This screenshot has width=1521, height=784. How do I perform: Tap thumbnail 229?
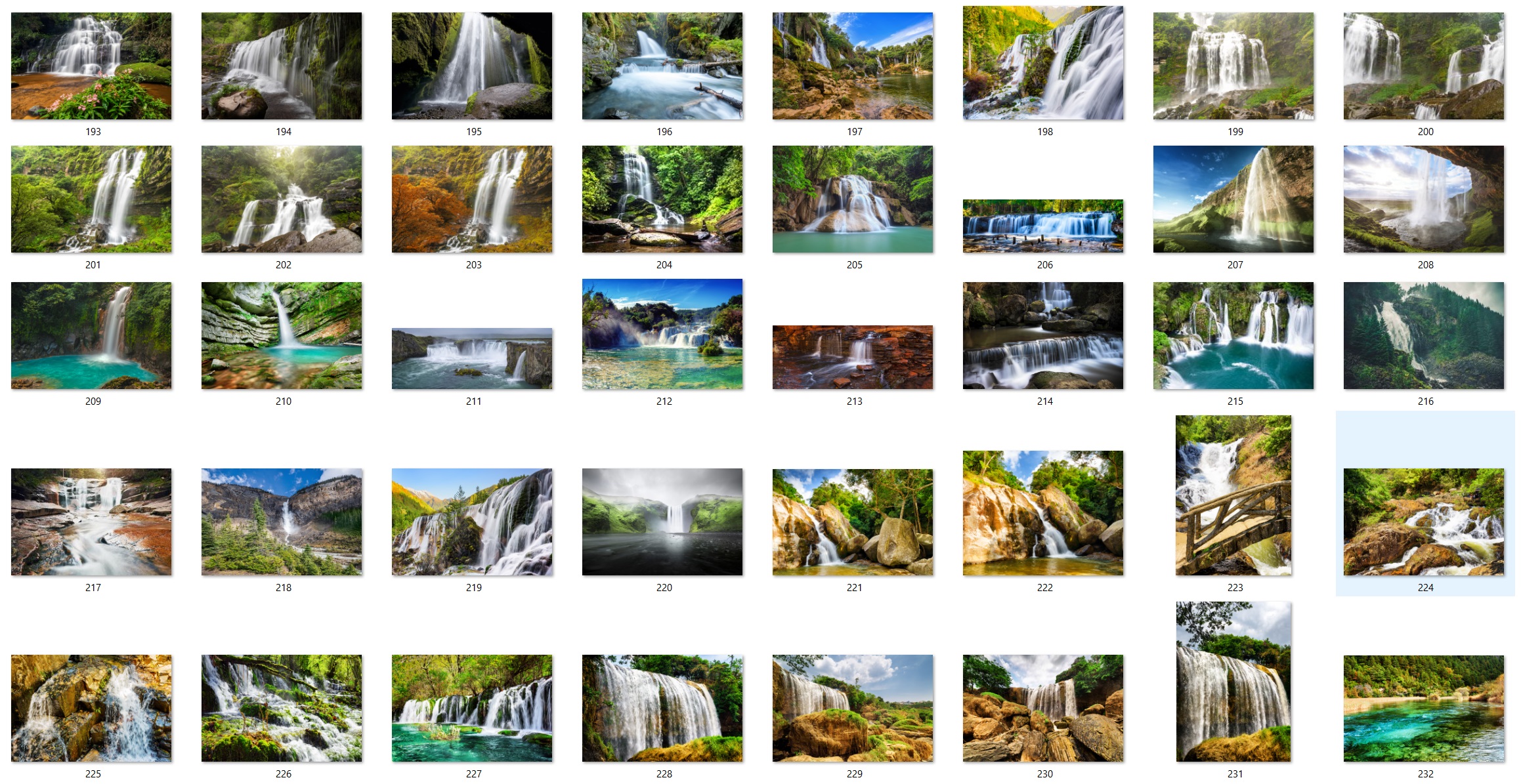[853, 708]
